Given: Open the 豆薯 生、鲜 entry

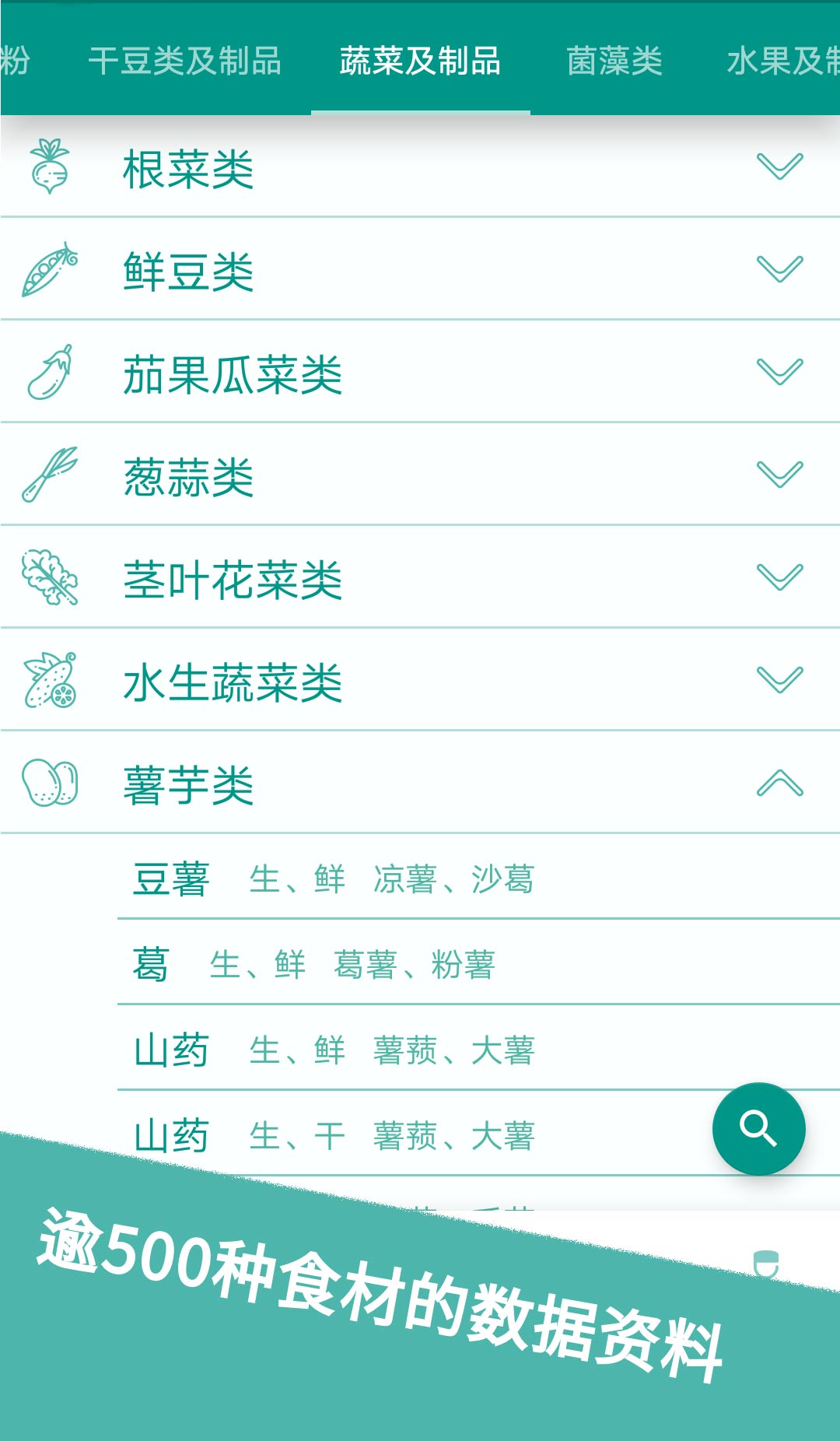Looking at the screenshot, I should pos(334,879).
